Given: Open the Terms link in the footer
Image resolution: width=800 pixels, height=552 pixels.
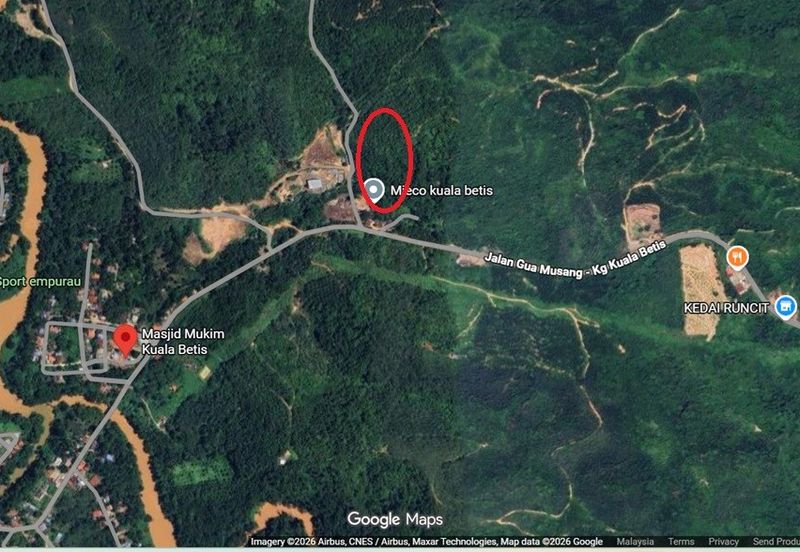Looking at the screenshot, I should (681, 541).
